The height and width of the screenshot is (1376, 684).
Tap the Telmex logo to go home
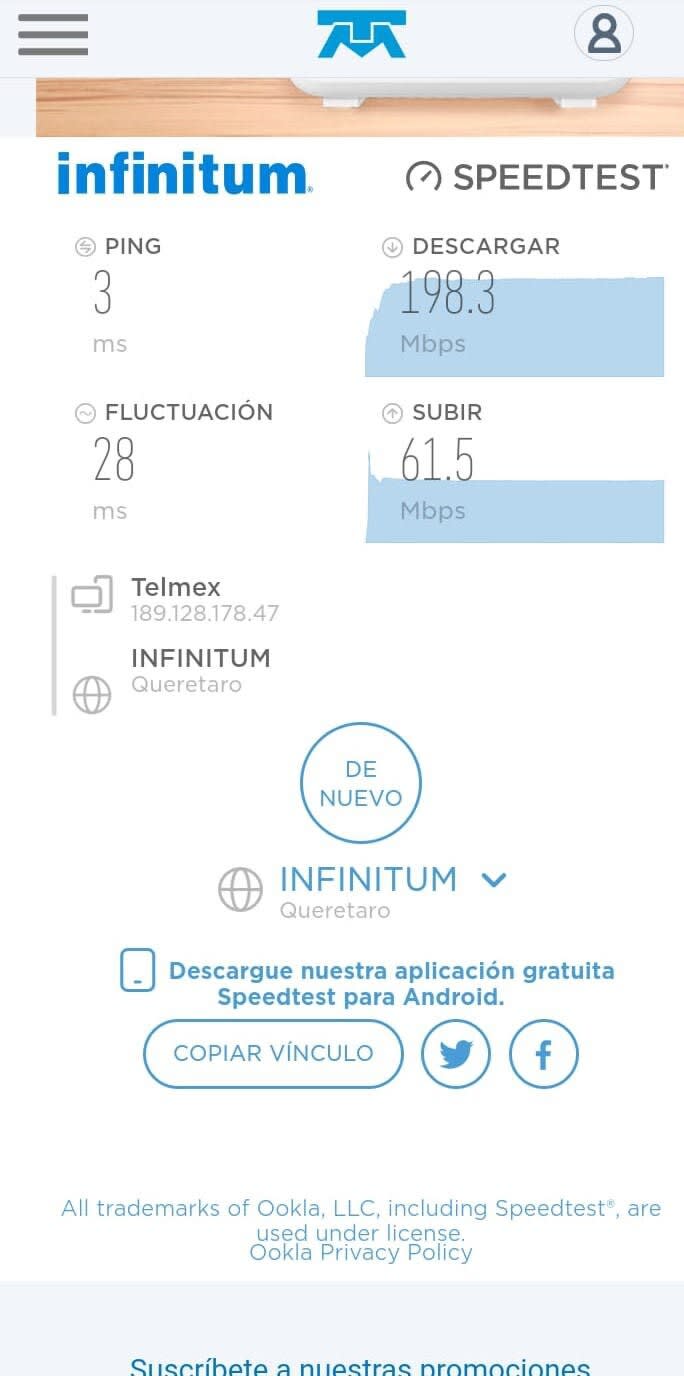(x=361, y=35)
